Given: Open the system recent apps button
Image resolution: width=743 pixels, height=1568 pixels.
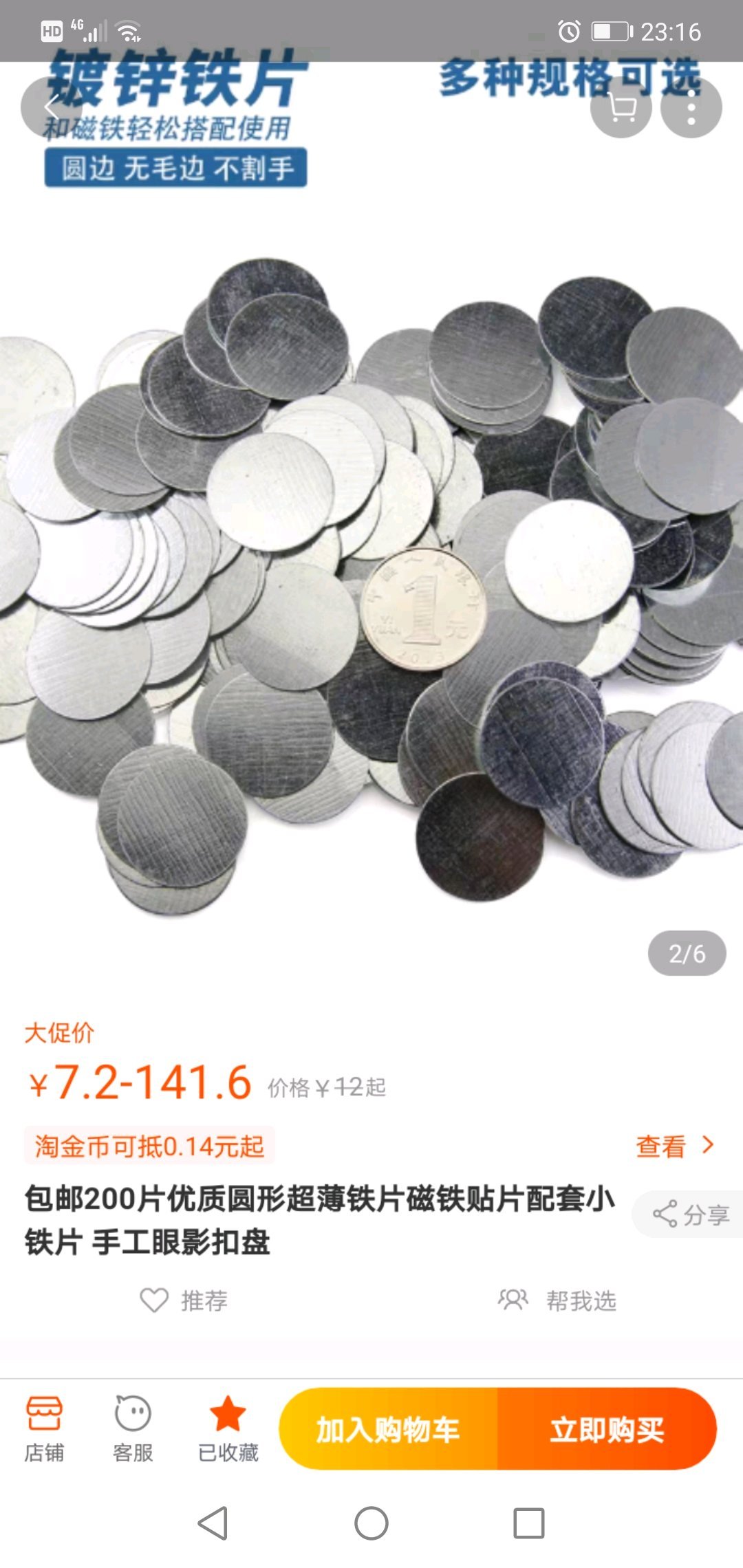Looking at the screenshot, I should 528,1523.
